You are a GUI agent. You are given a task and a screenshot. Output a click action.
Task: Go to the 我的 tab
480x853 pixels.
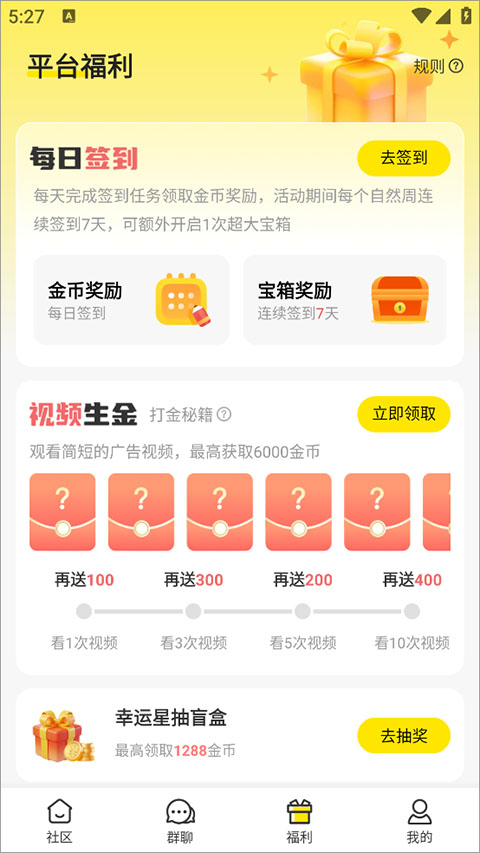pos(420,821)
